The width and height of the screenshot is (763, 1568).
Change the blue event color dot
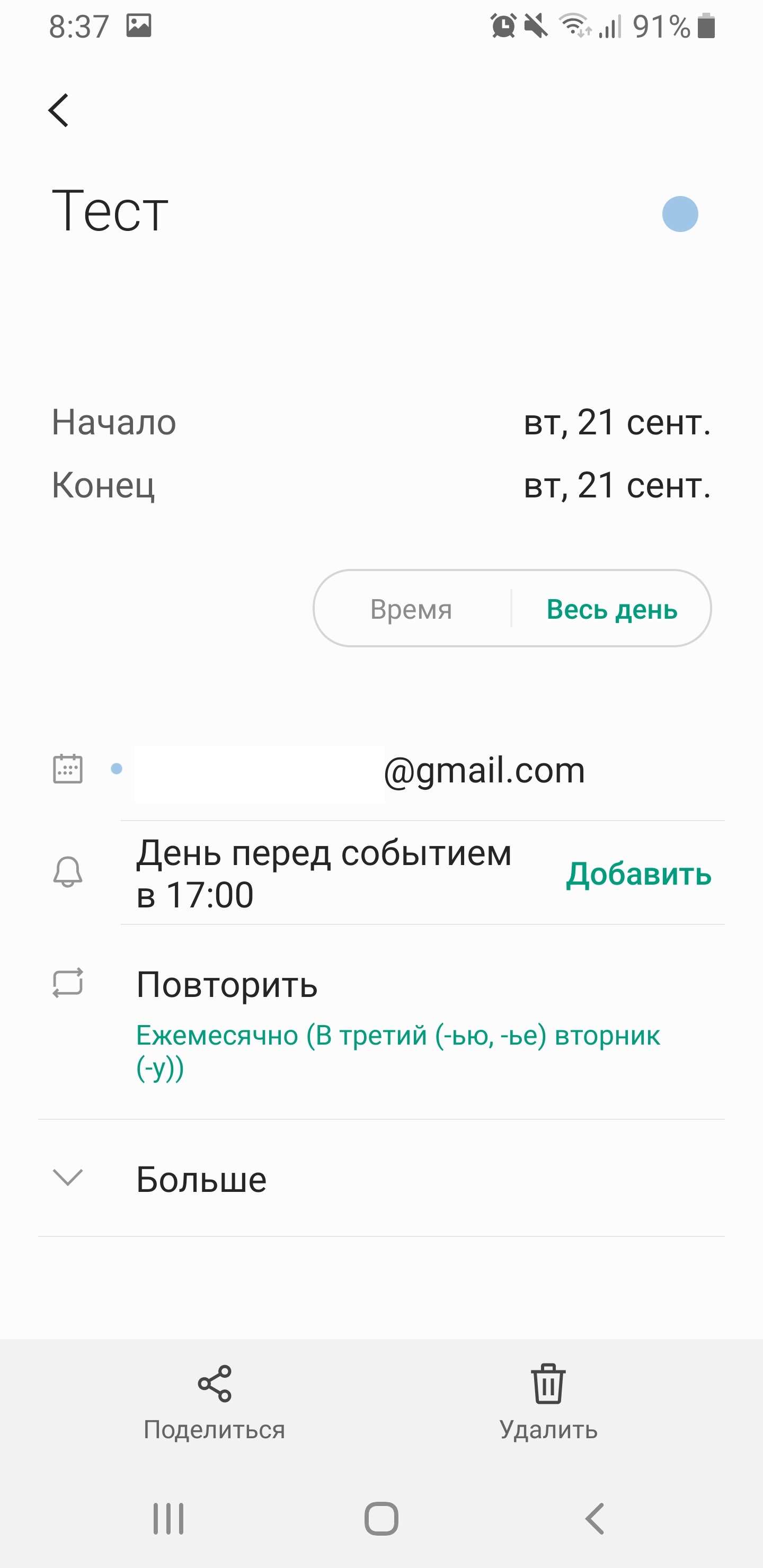pyautogui.click(x=680, y=214)
